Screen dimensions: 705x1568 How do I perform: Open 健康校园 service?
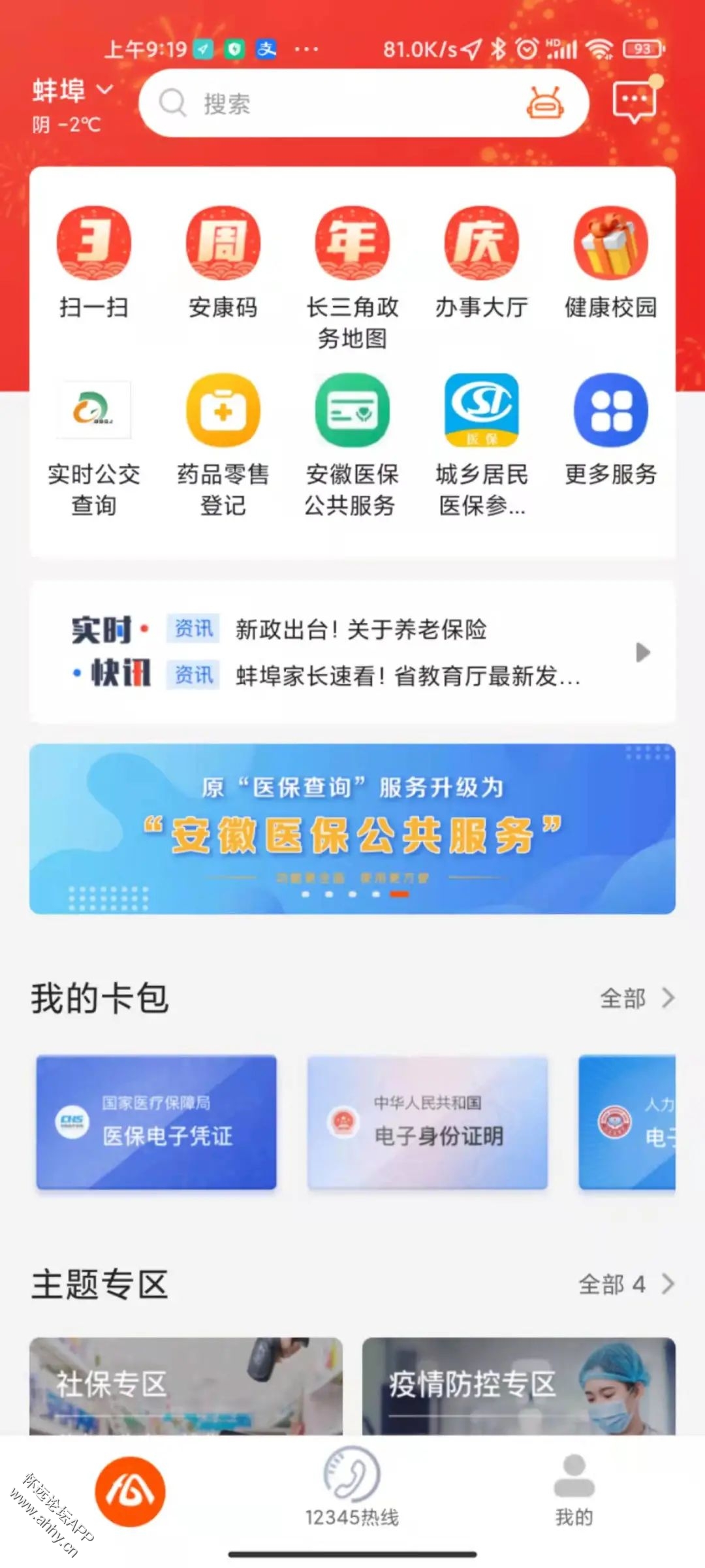pyautogui.click(x=610, y=261)
